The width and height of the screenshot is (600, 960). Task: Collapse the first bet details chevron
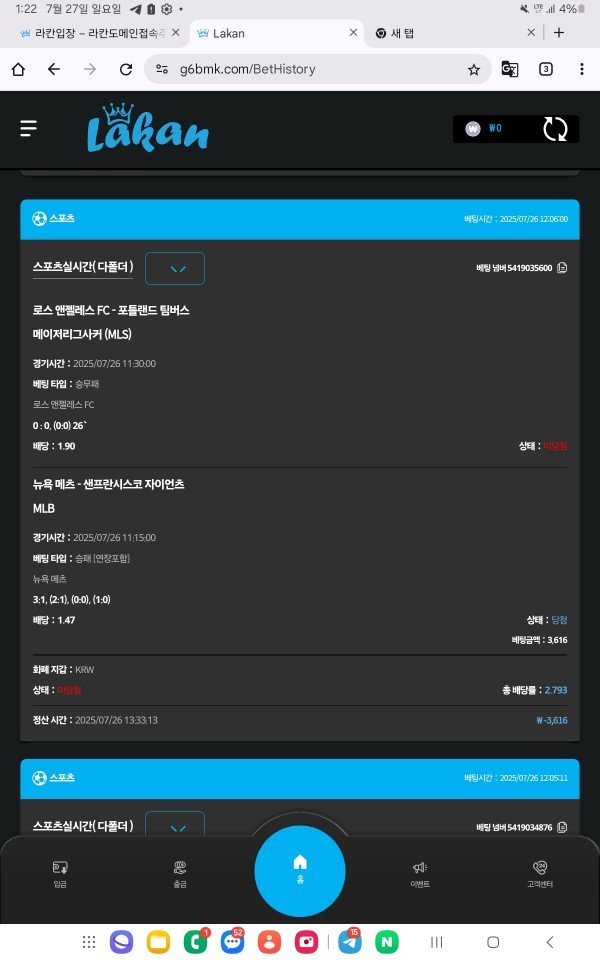(x=175, y=268)
